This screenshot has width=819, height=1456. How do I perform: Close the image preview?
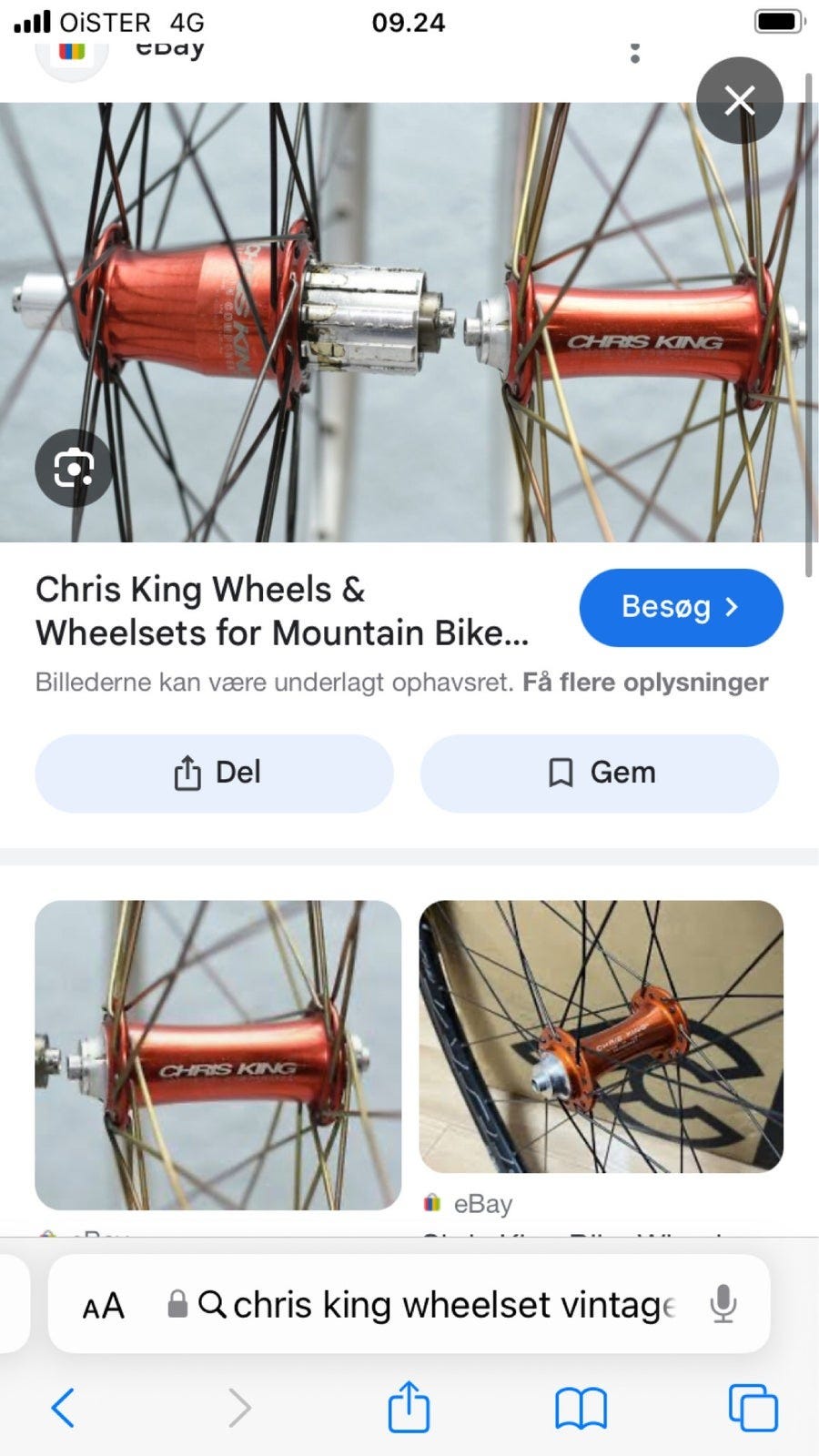[x=739, y=100]
